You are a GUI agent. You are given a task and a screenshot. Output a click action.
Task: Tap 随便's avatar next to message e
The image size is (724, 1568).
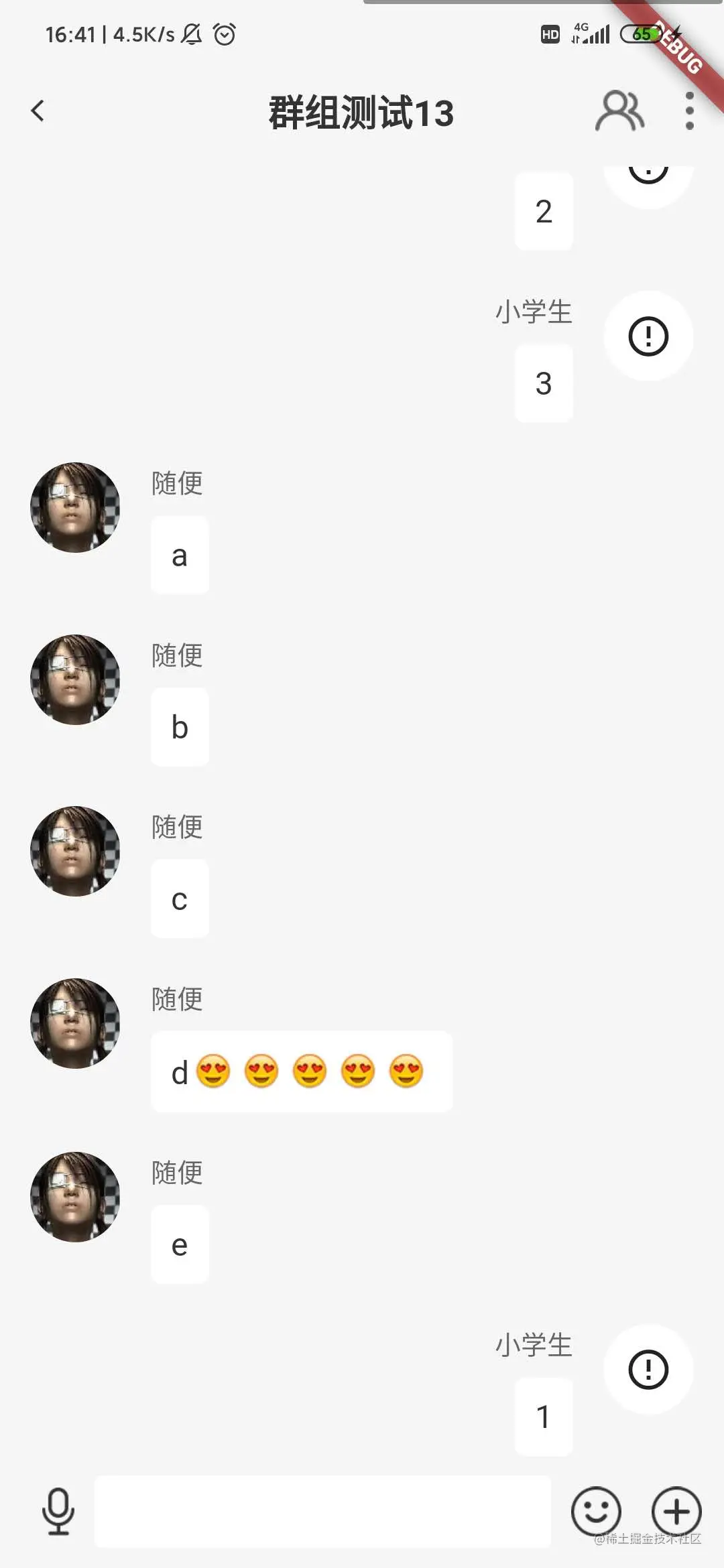tap(76, 1197)
